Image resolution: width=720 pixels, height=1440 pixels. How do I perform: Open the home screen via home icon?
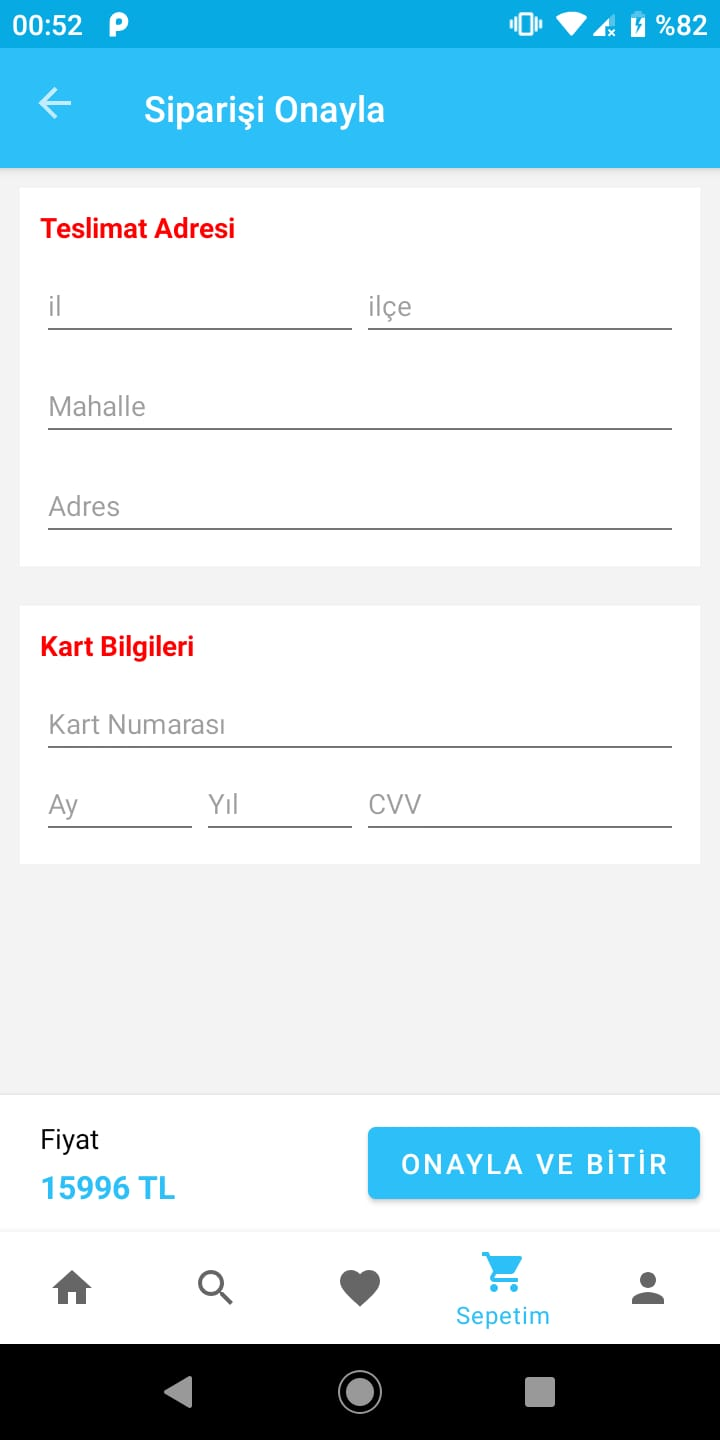pyautogui.click(x=71, y=1288)
